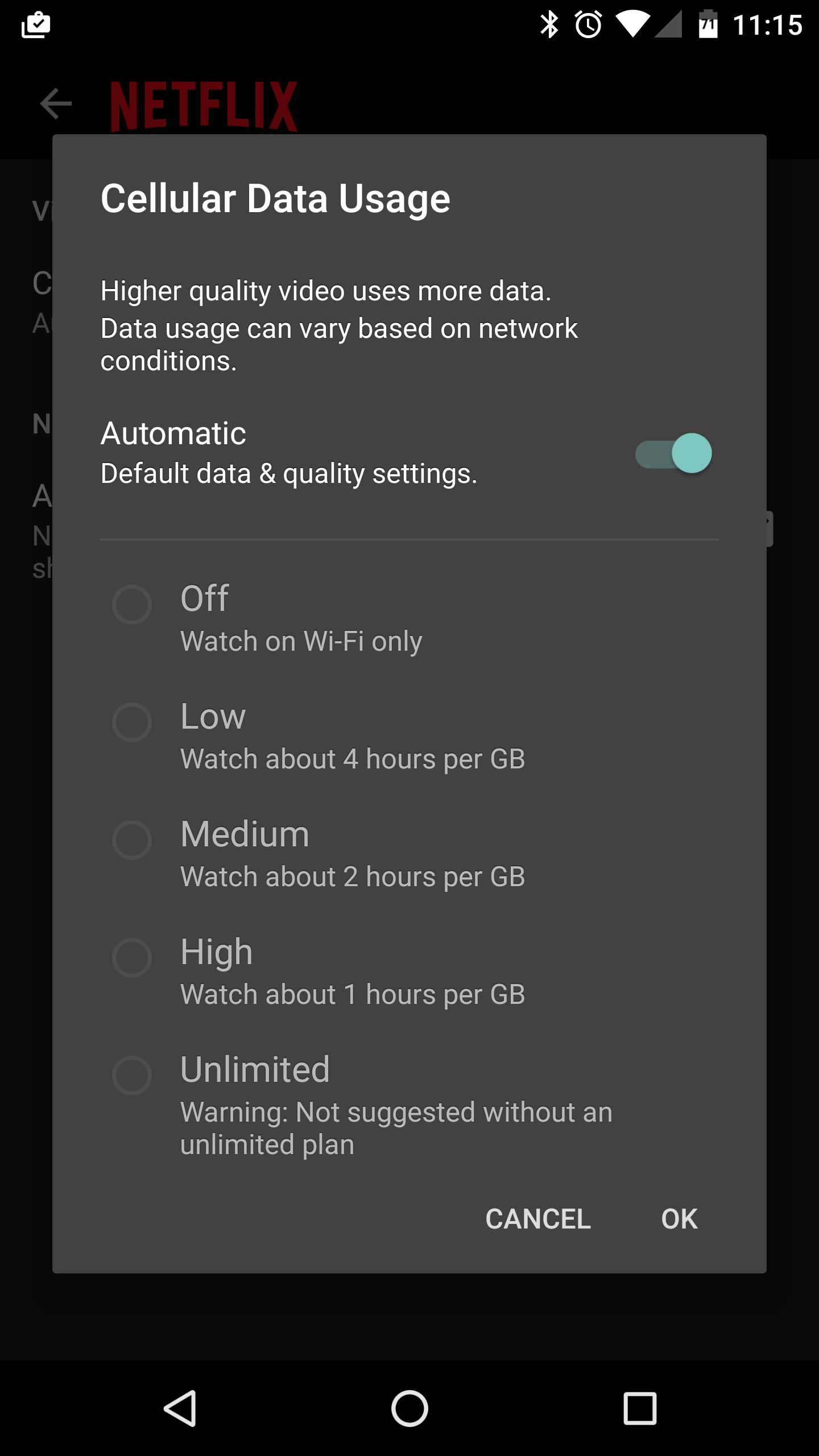The width and height of the screenshot is (819, 1456).
Task: Select the Off Wi-Fi only option
Action: click(132, 605)
